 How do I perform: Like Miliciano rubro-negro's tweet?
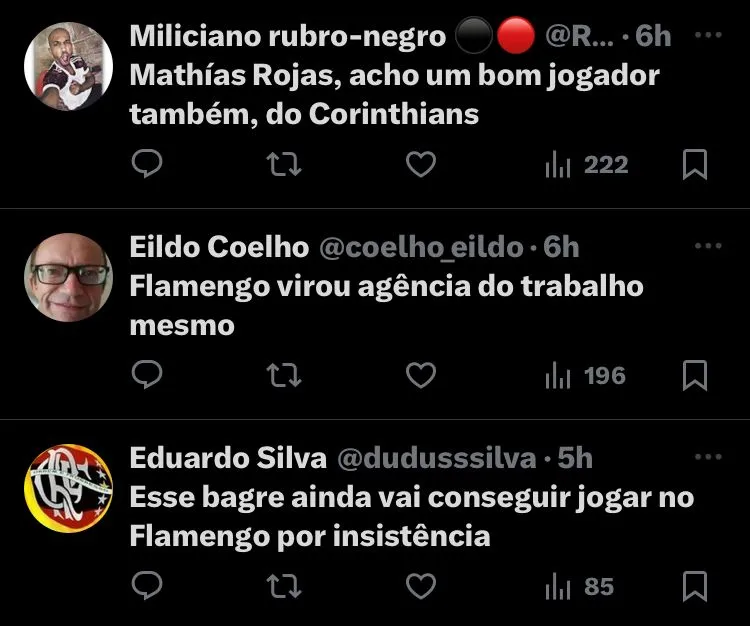(x=421, y=164)
